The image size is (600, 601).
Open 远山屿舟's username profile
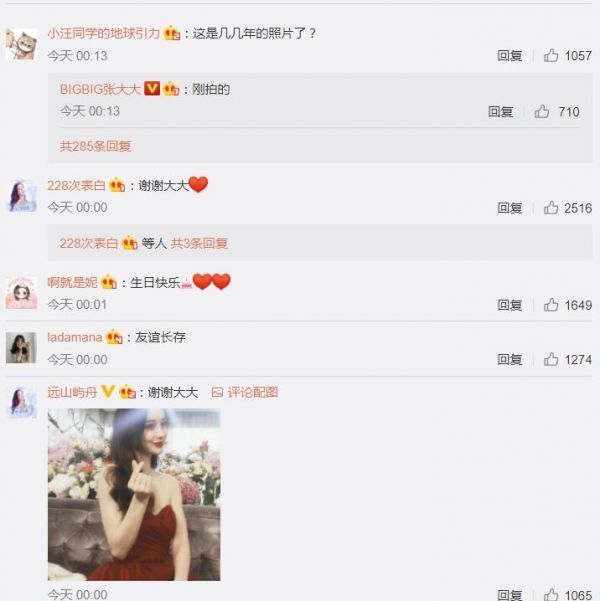[72, 393]
